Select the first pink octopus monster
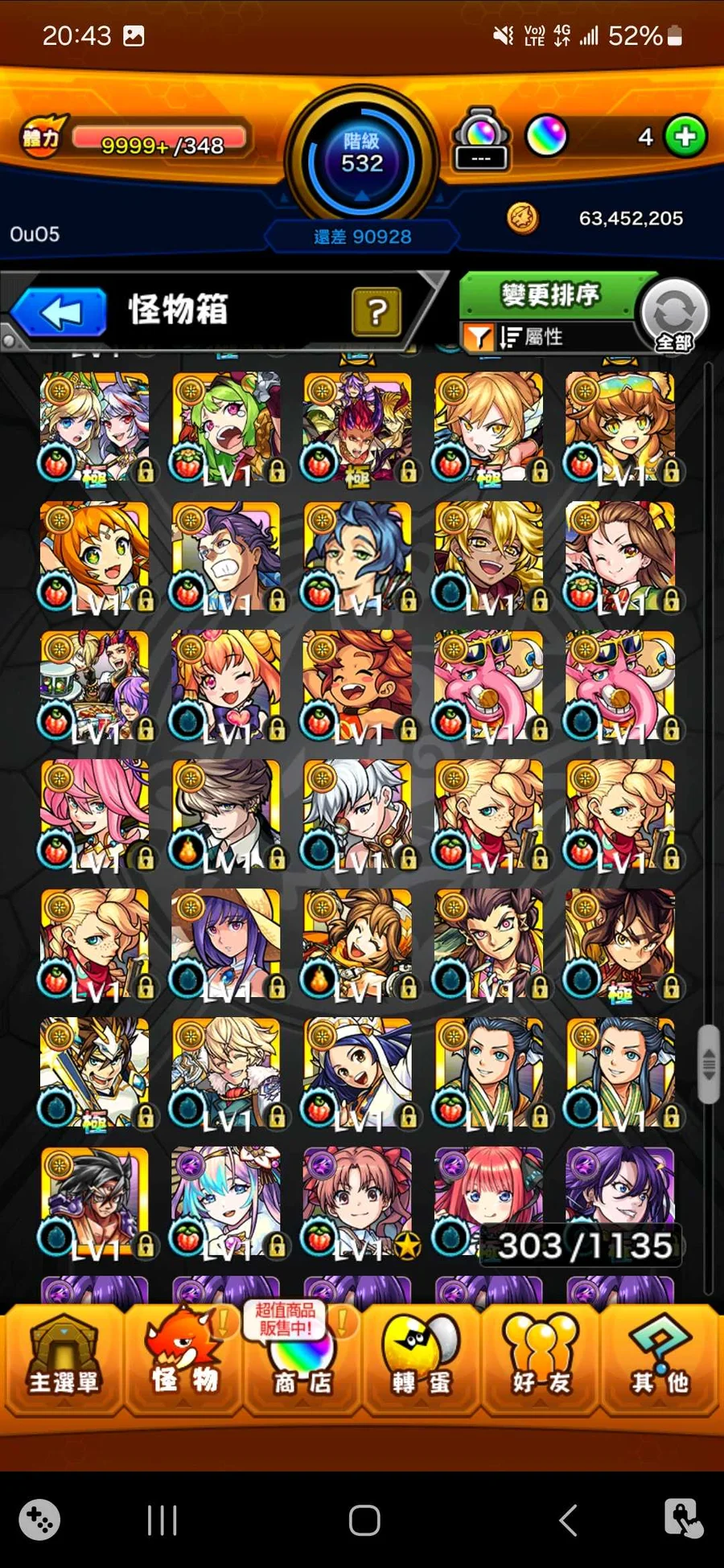724x1568 pixels. point(489,686)
